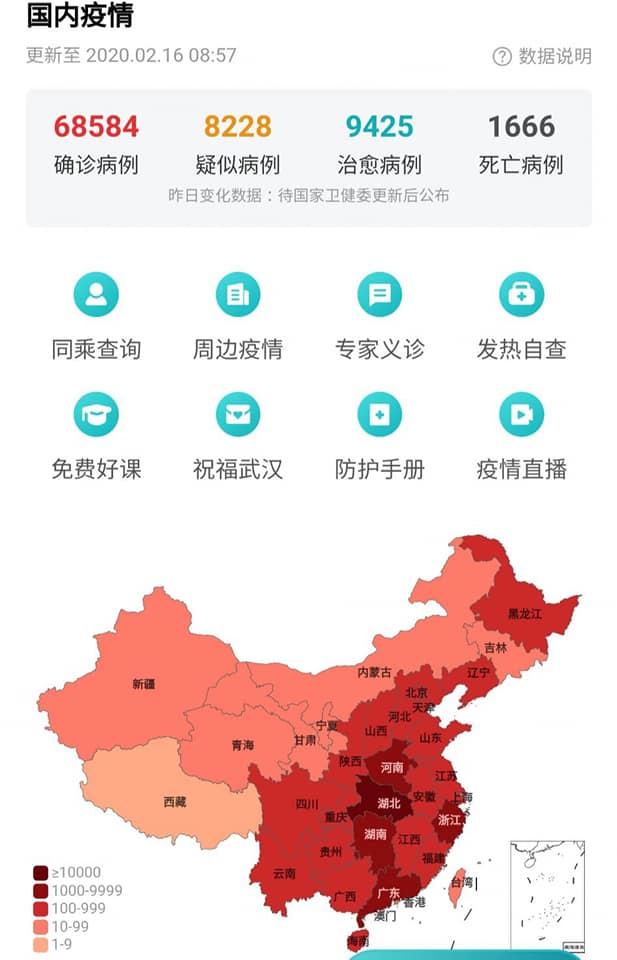This screenshot has height=960, width=617.
Task: Open 同乘查询 travel query
Action: click(96, 295)
